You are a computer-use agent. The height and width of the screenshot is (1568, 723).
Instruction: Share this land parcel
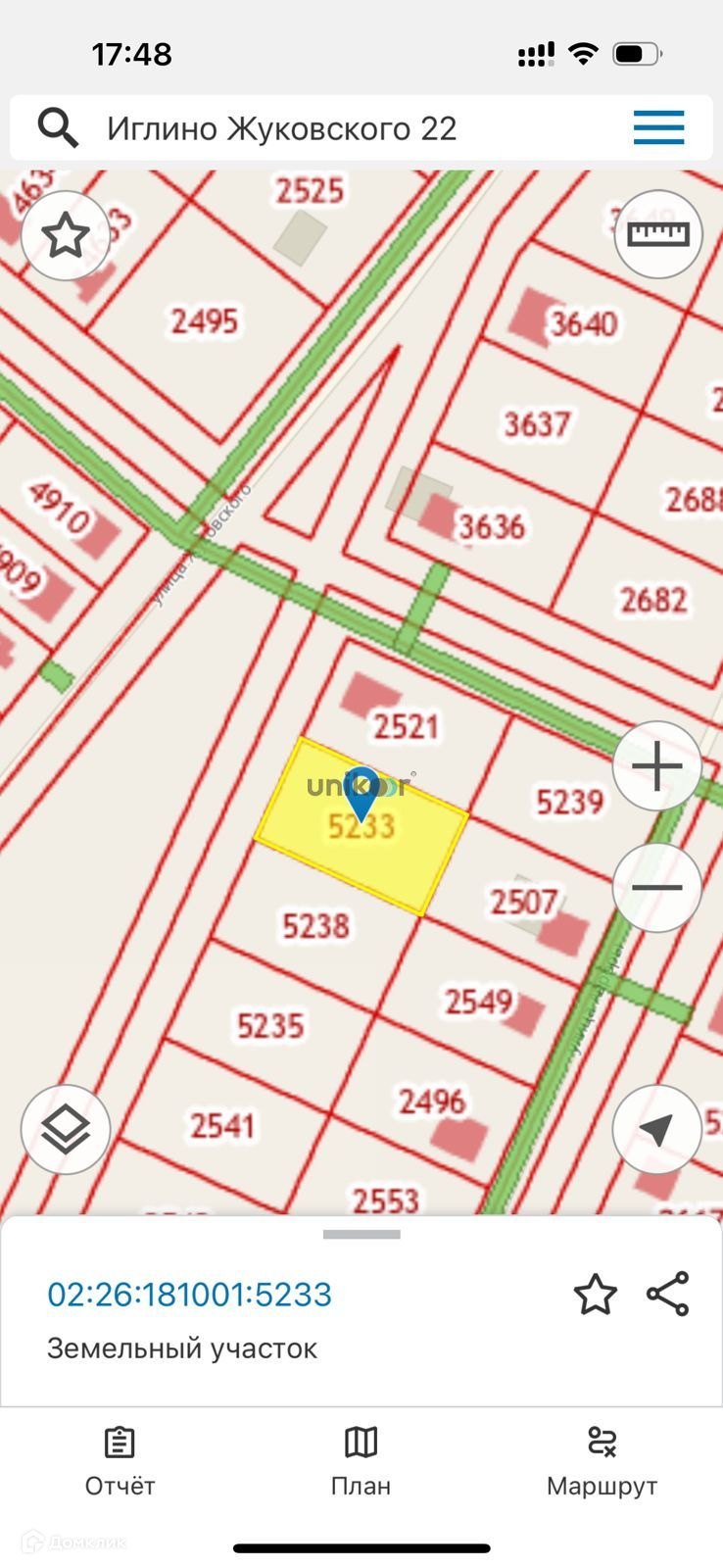pyautogui.click(x=668, y=1295)
